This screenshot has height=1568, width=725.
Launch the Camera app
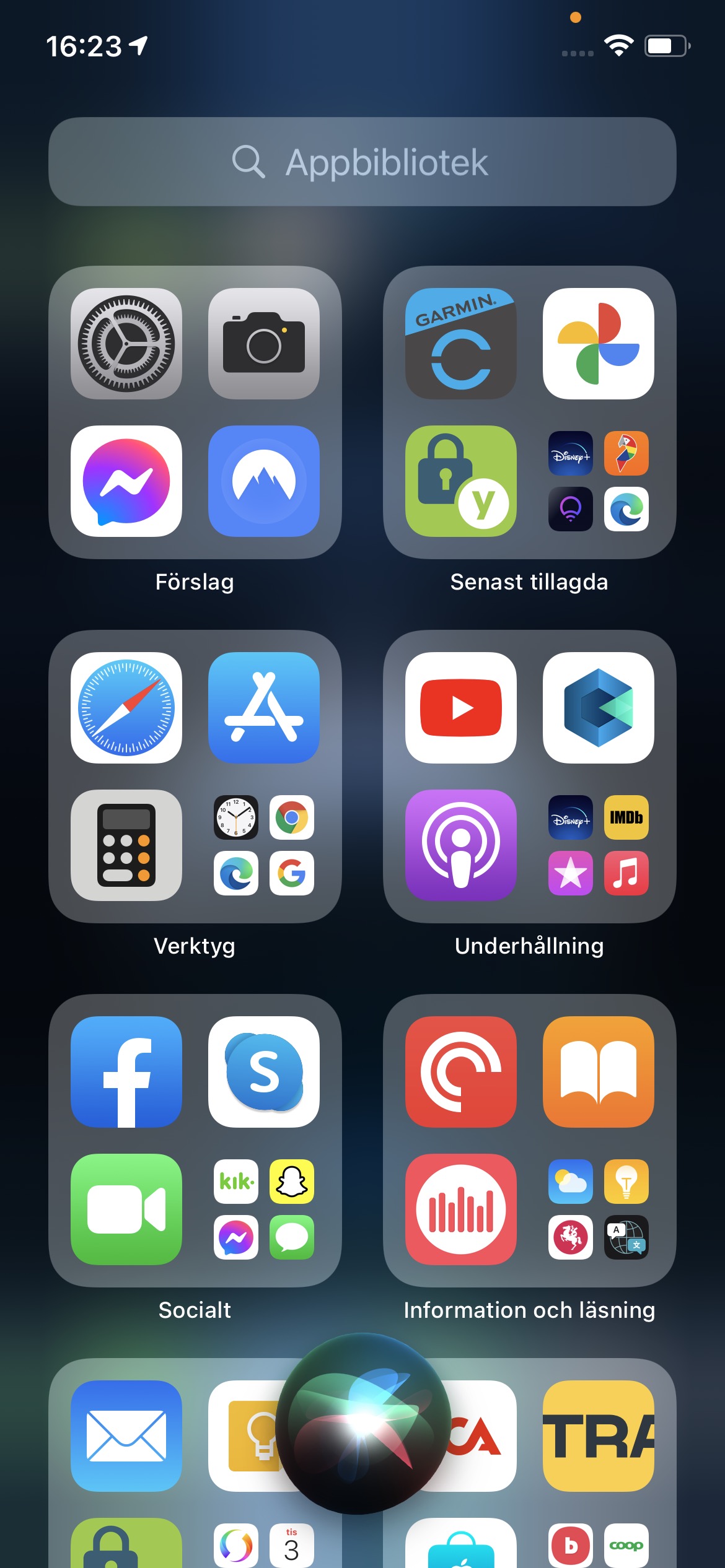tap(264, 344)
